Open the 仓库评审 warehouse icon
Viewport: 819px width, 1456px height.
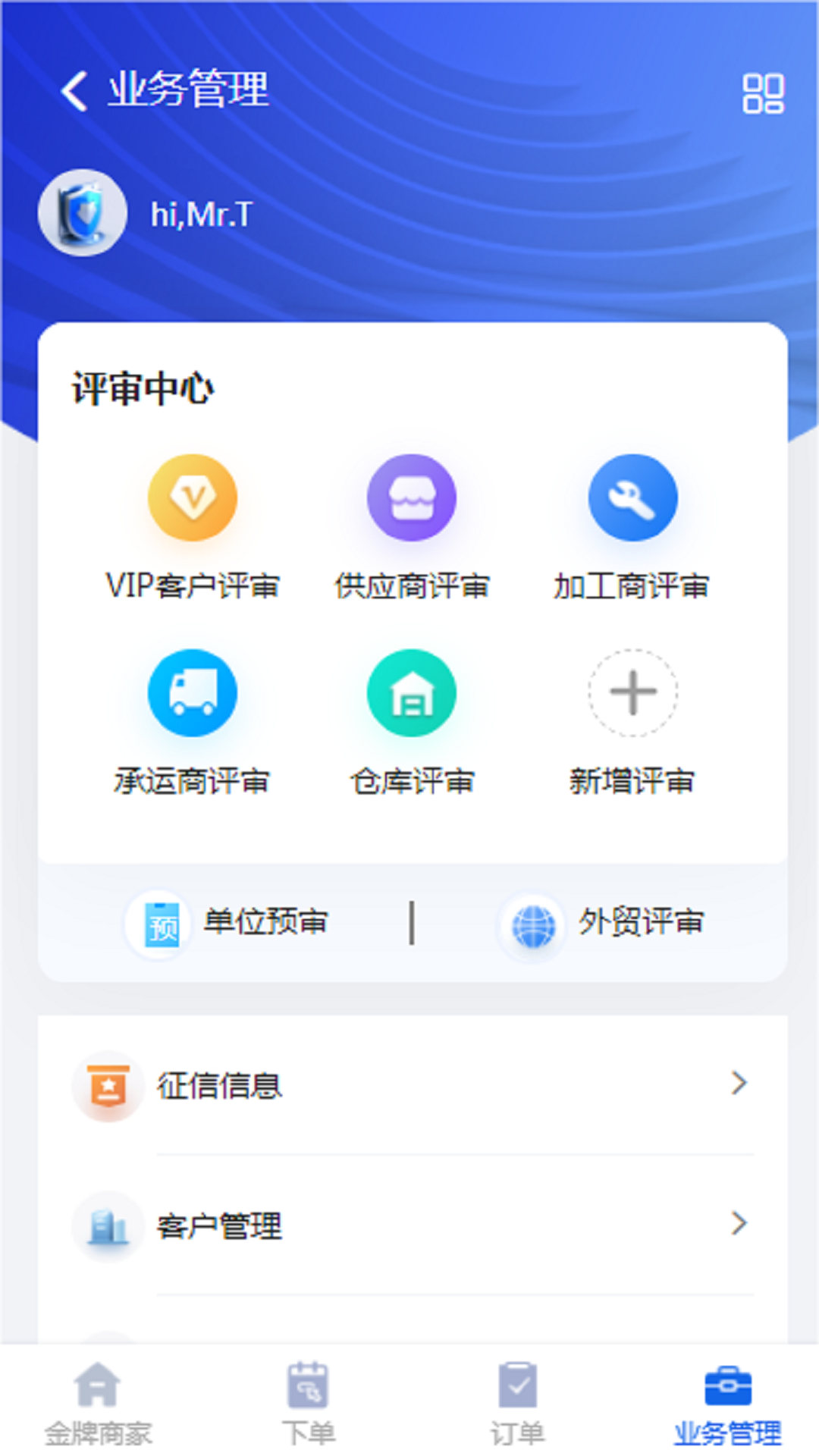coord(410,692)
